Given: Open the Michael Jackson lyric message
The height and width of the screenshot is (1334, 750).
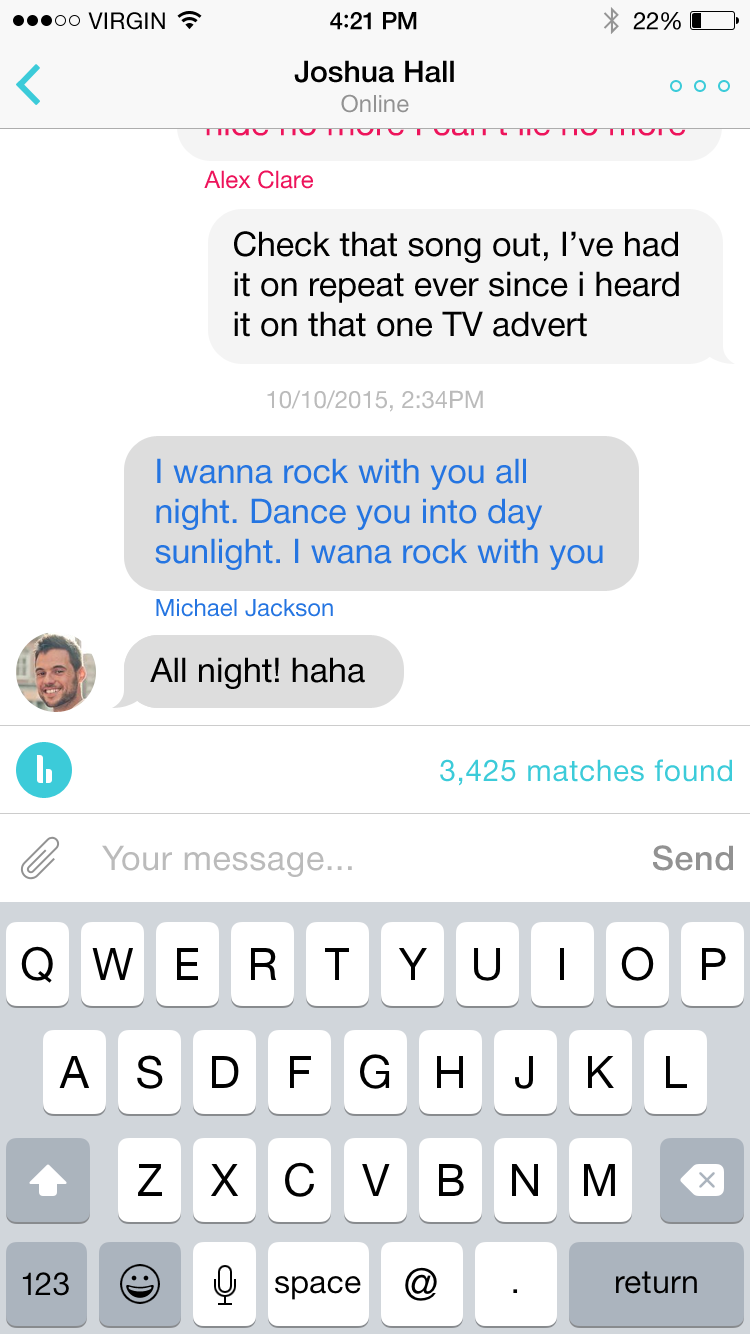Looking at the screenshot, I should point(380,512).
